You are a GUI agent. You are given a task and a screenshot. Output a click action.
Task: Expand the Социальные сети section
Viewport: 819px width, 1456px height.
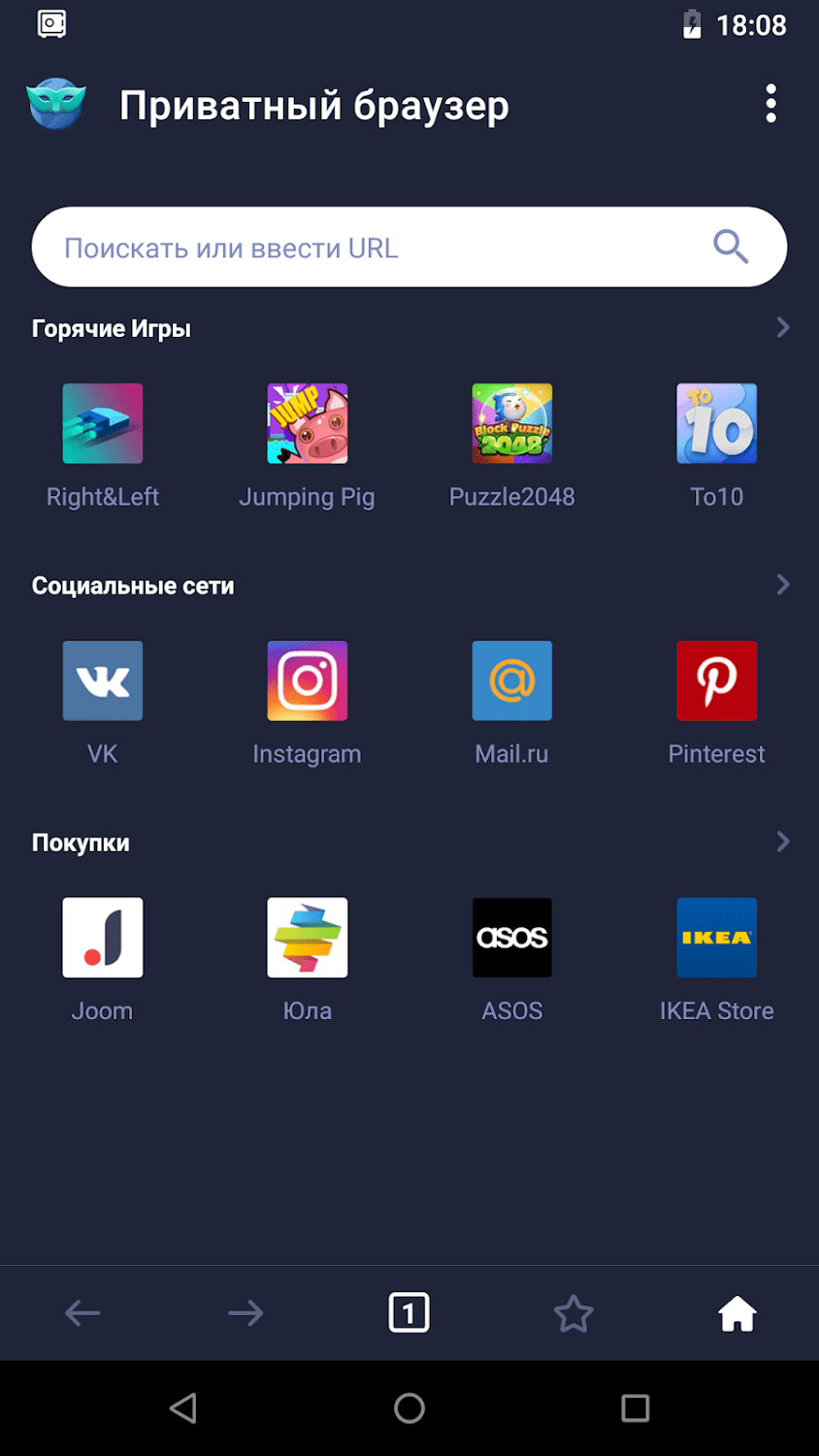coord(782,584)
